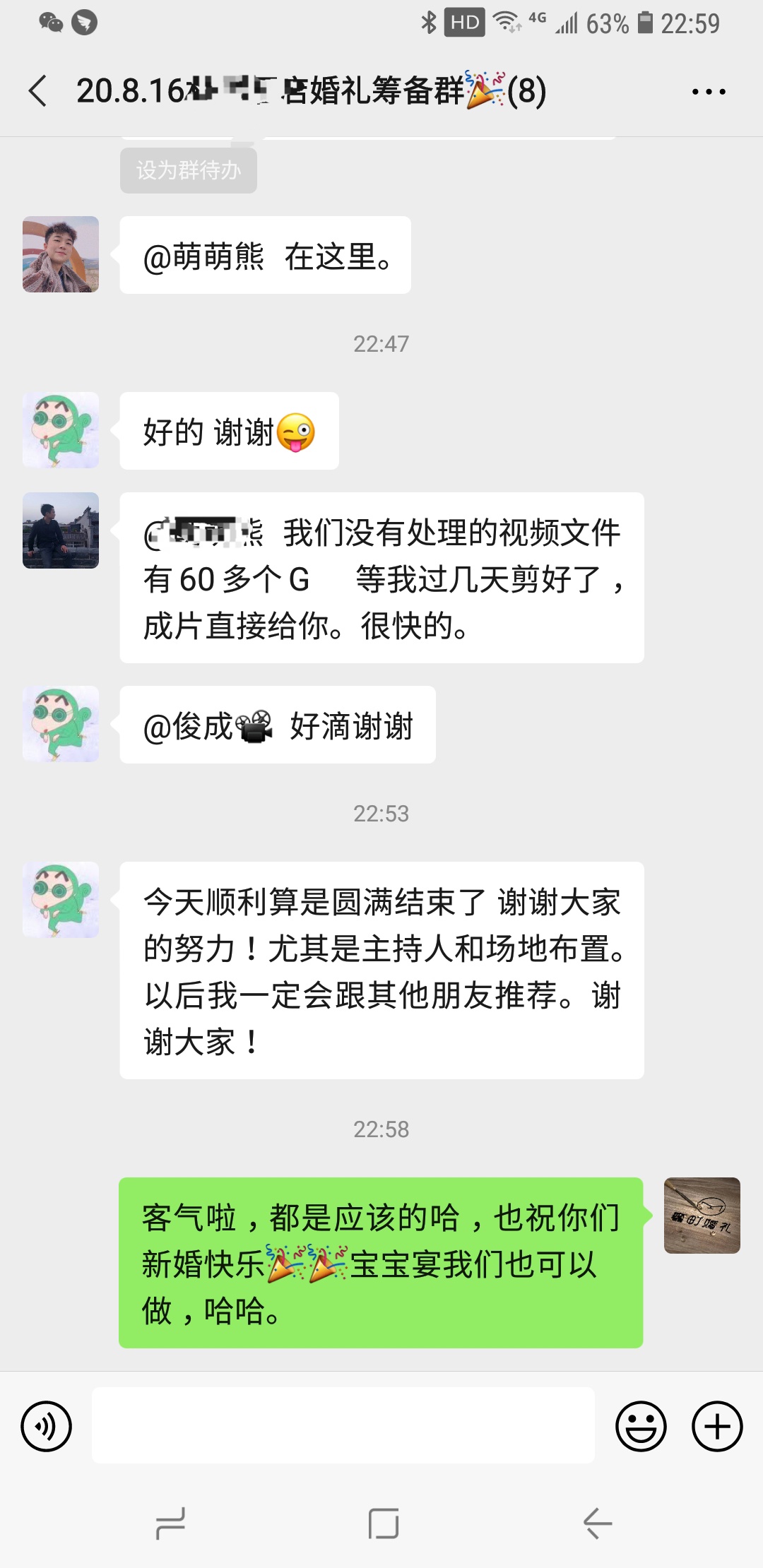Open group chat info (three dots)
The image size is (763, 1568).
click(708, 92)
